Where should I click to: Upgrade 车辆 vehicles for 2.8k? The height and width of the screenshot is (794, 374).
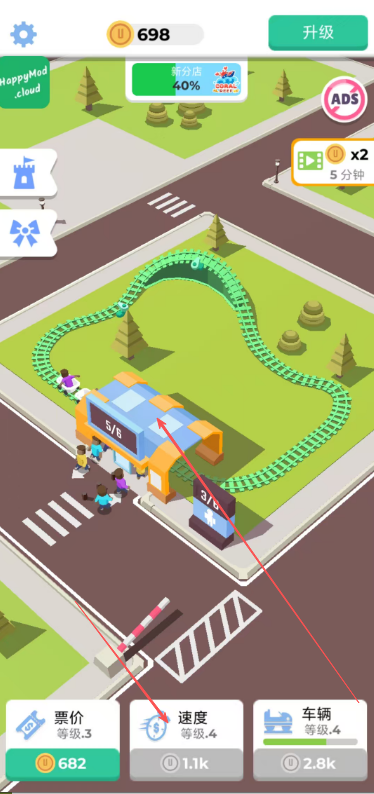pyautogui.click(x=310, y=740)
